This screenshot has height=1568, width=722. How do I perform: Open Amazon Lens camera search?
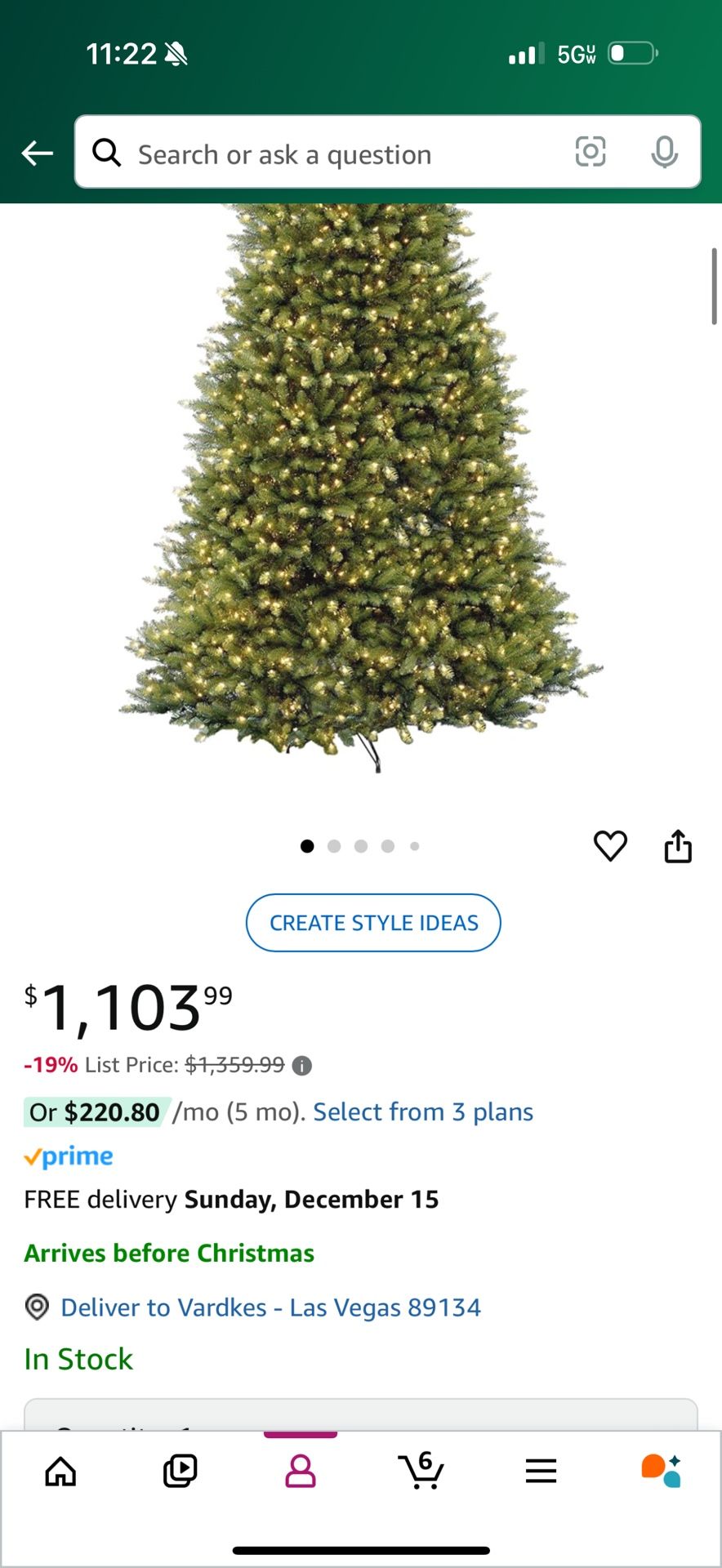pyautogui.click(x=591, y=153)
